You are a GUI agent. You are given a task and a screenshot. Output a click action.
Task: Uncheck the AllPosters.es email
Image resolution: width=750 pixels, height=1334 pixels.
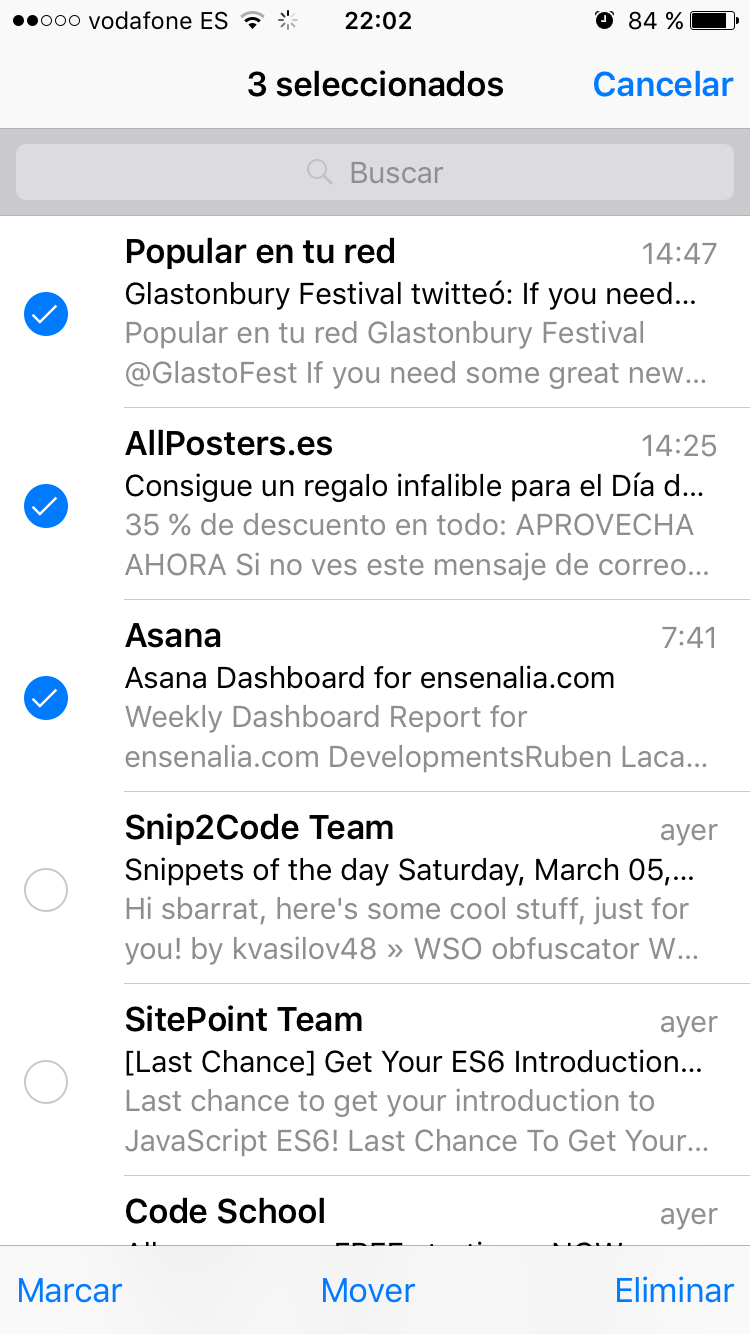(x=46, y=506)
